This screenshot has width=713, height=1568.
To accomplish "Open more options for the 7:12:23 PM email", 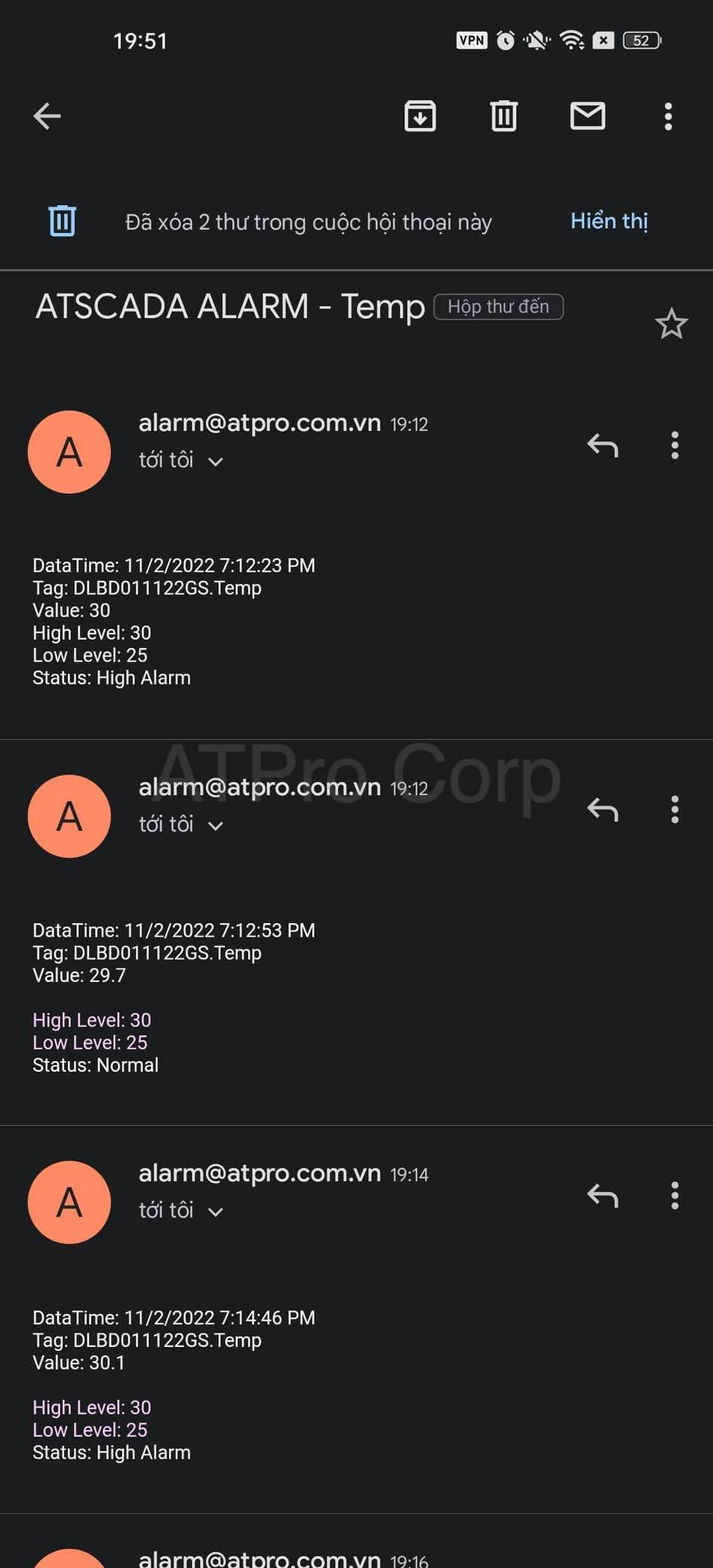I will pos(675,445).
